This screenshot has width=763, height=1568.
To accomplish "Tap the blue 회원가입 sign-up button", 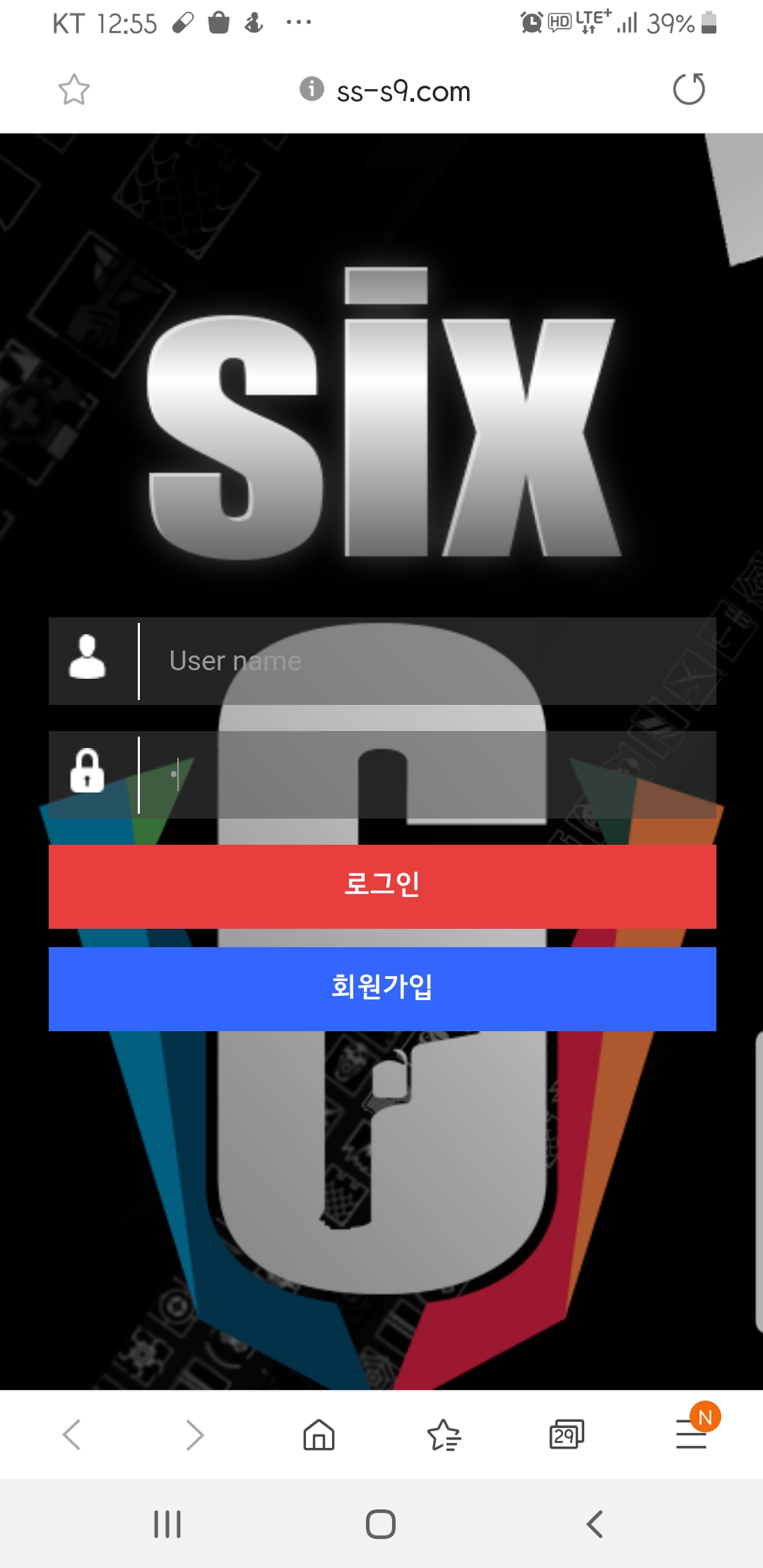I will 382,988.
